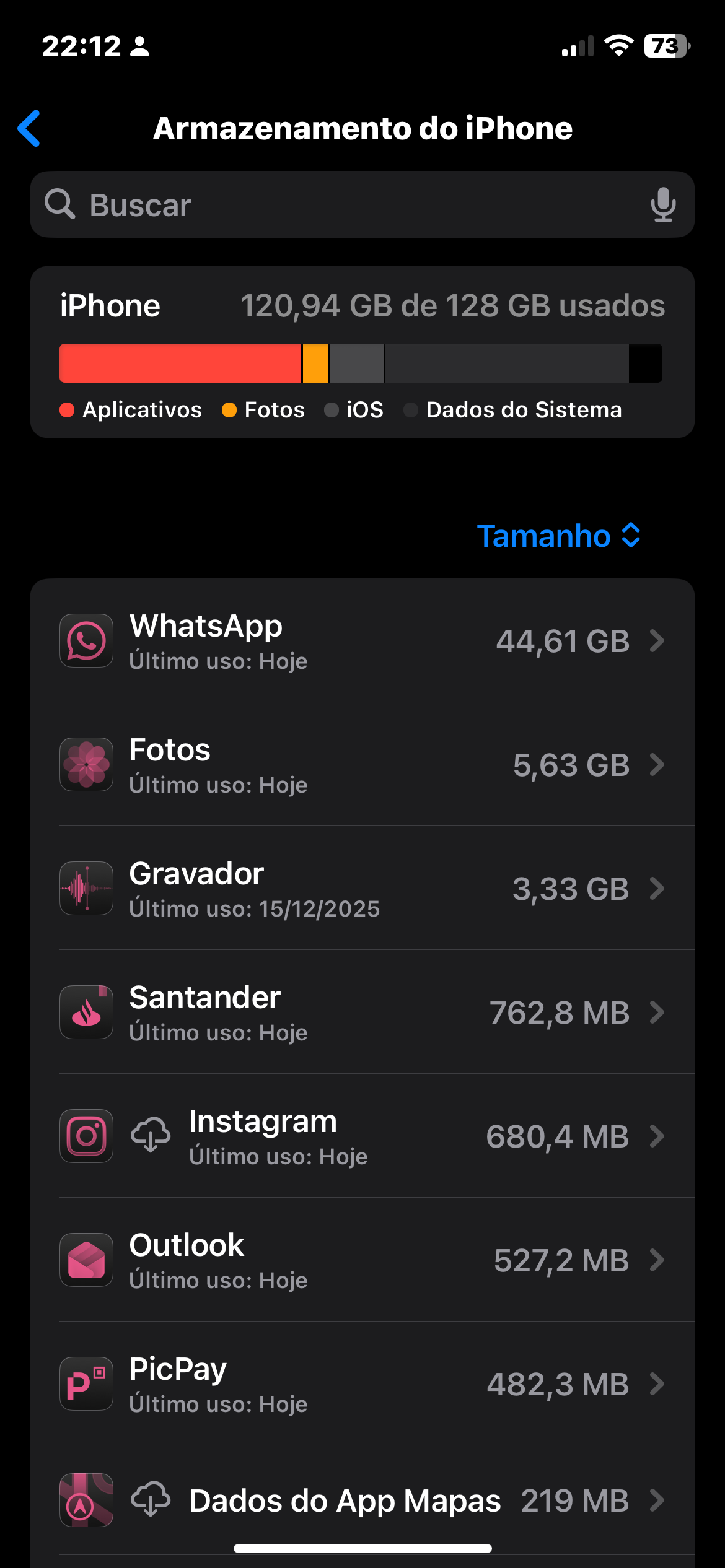The width and height of the screenshot is (725, 1568).
Task: Open the Outlook storage row
Action: coord(362,1260)
